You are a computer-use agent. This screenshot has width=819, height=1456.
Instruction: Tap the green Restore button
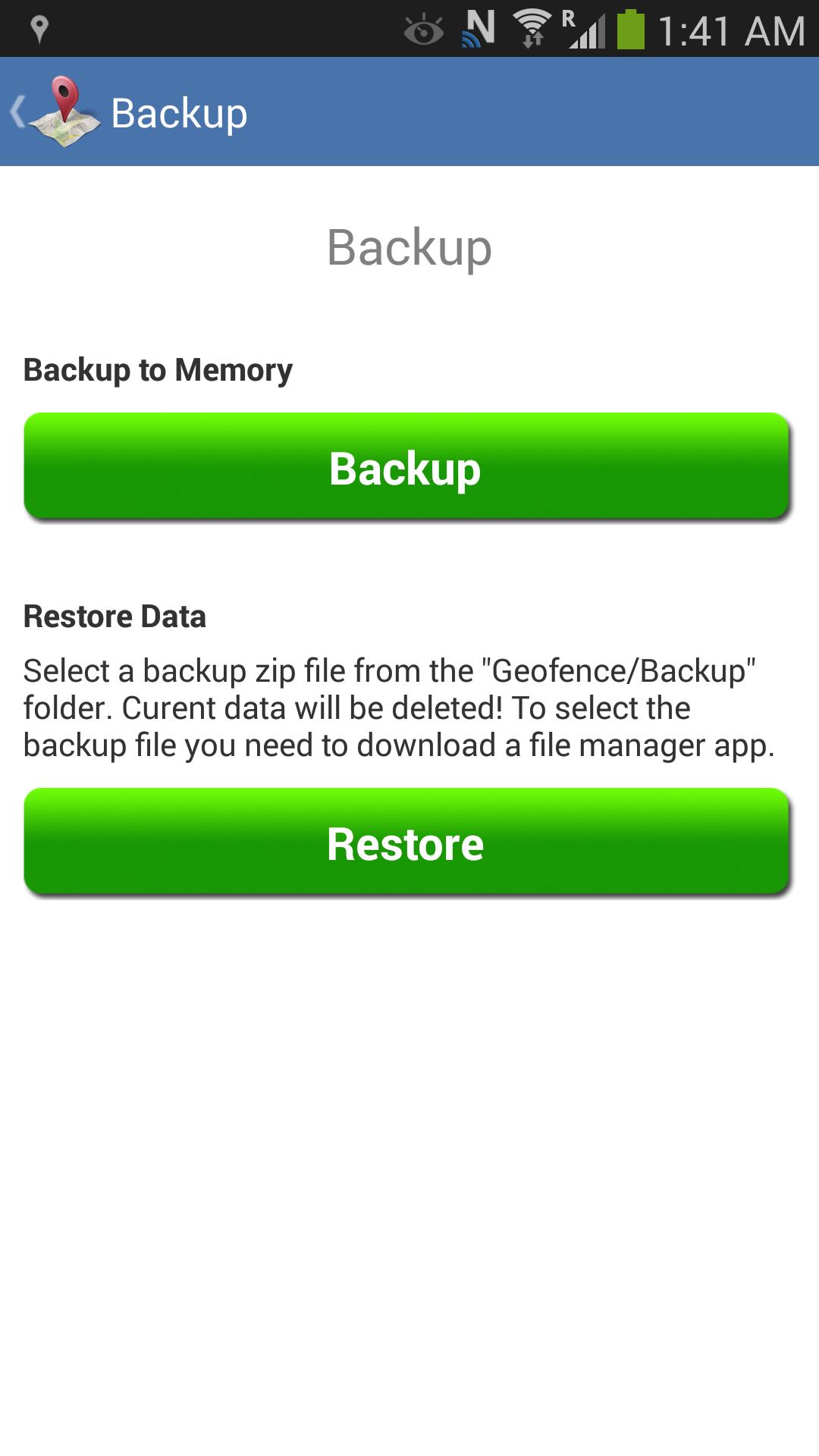coord(406,842)
